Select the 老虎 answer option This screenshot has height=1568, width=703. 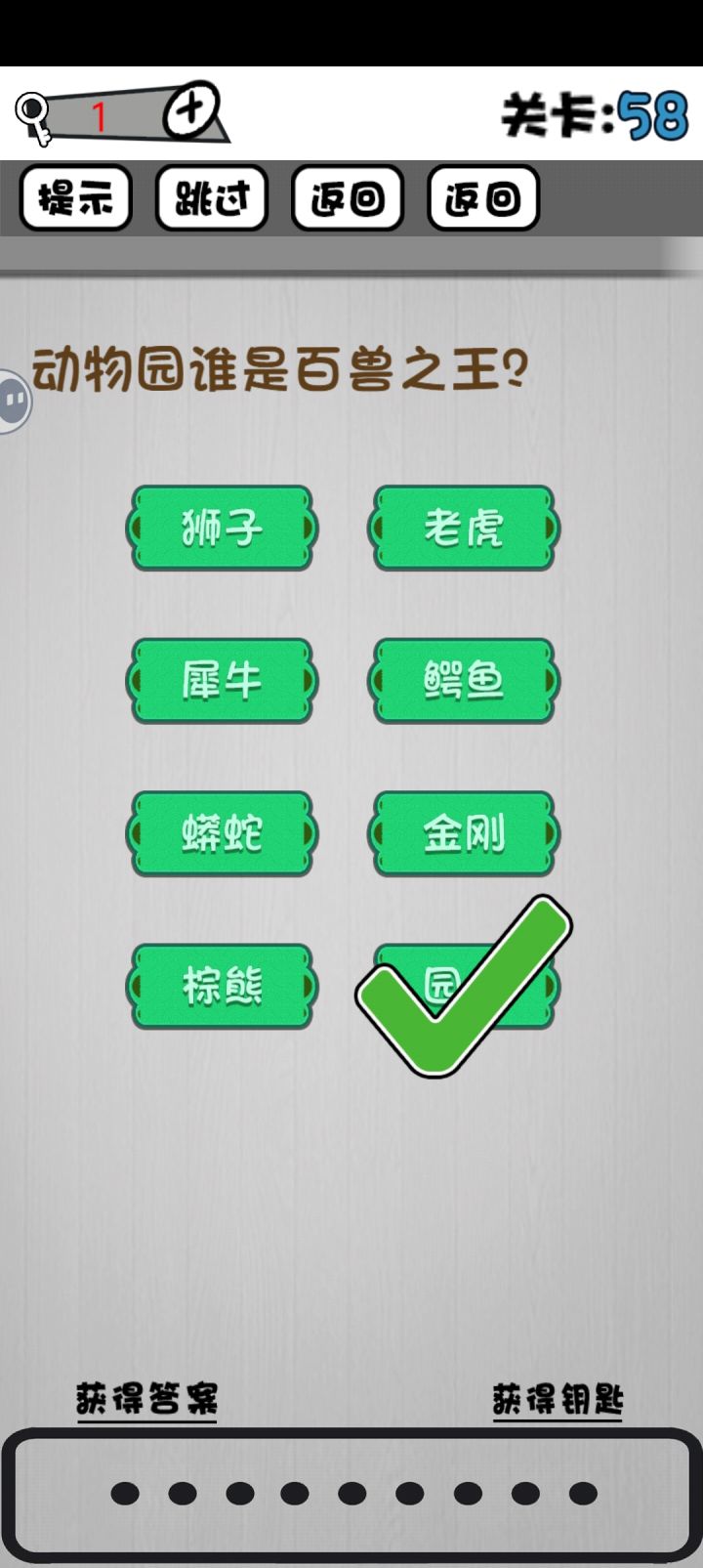tap(465, 529)
